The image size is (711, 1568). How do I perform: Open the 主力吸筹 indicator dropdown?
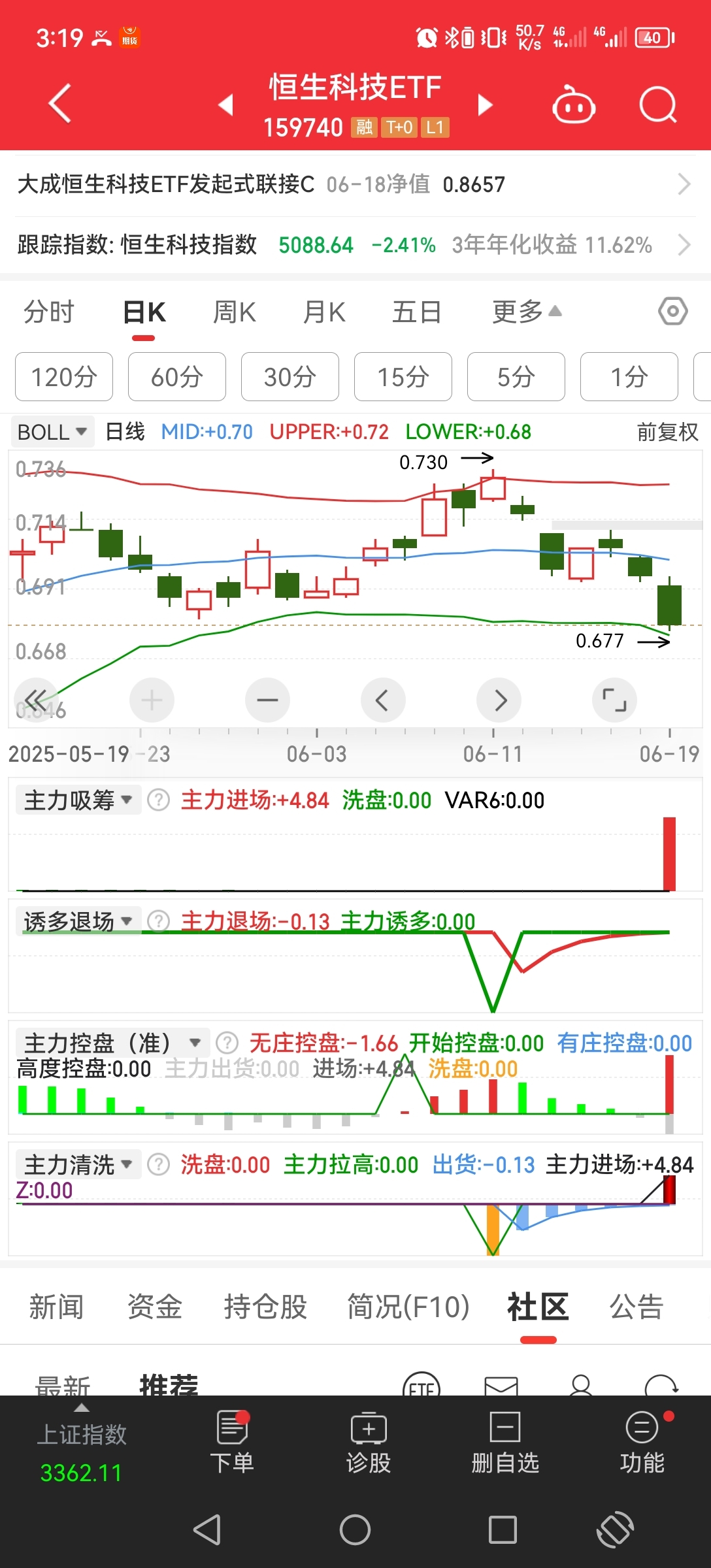[x=77, y=798]
